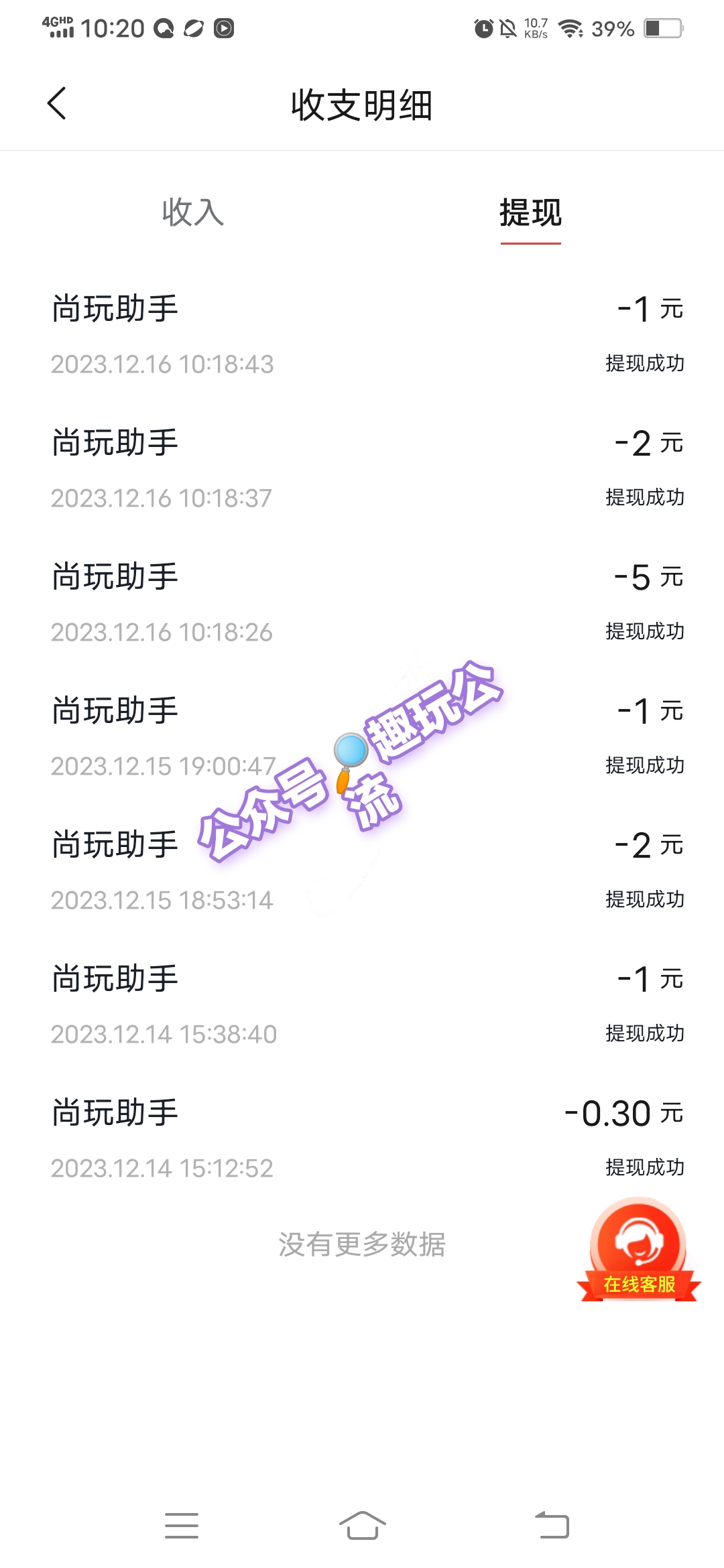Select the 提现 tab

point(530,212)
